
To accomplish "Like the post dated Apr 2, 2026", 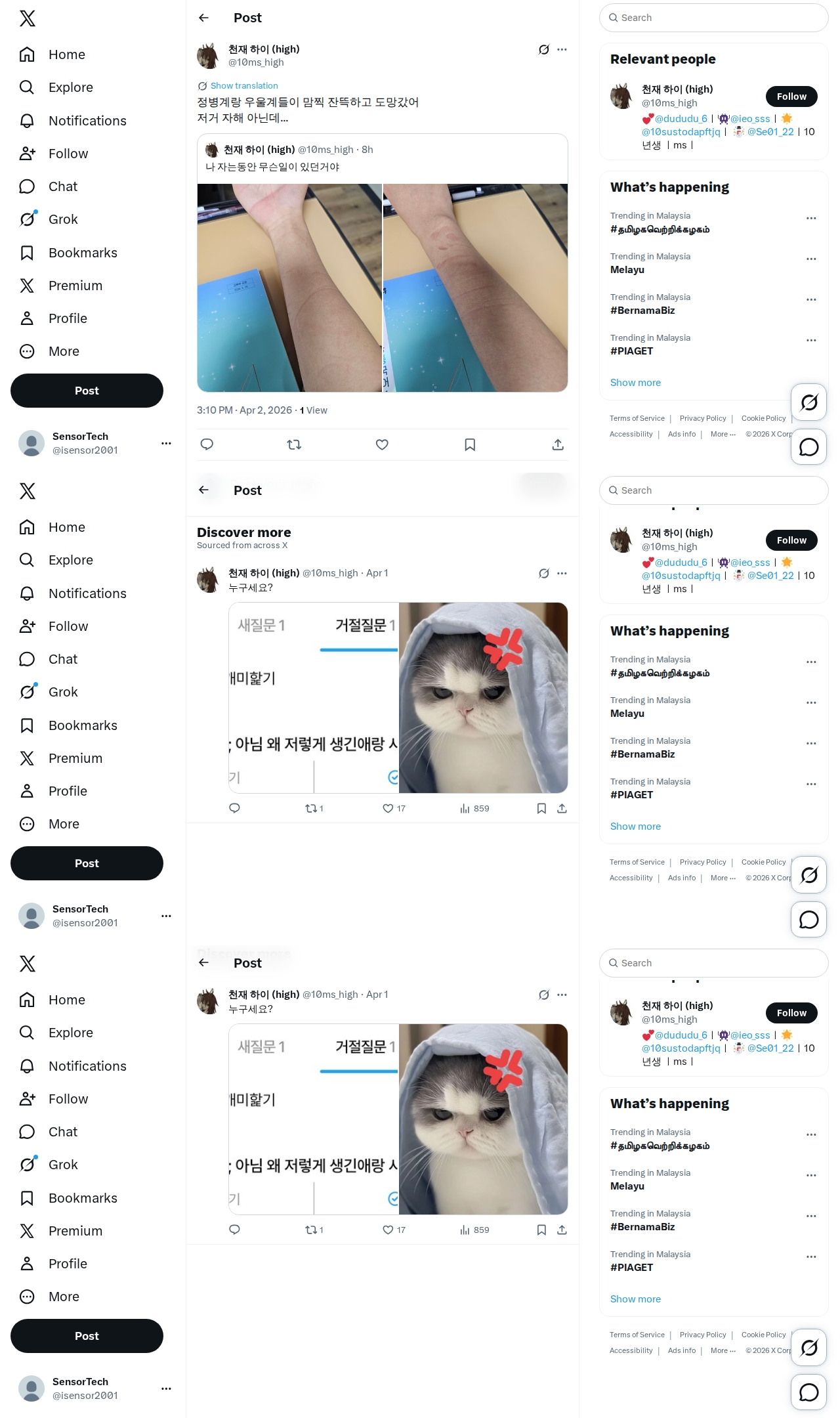I will 382,444.
